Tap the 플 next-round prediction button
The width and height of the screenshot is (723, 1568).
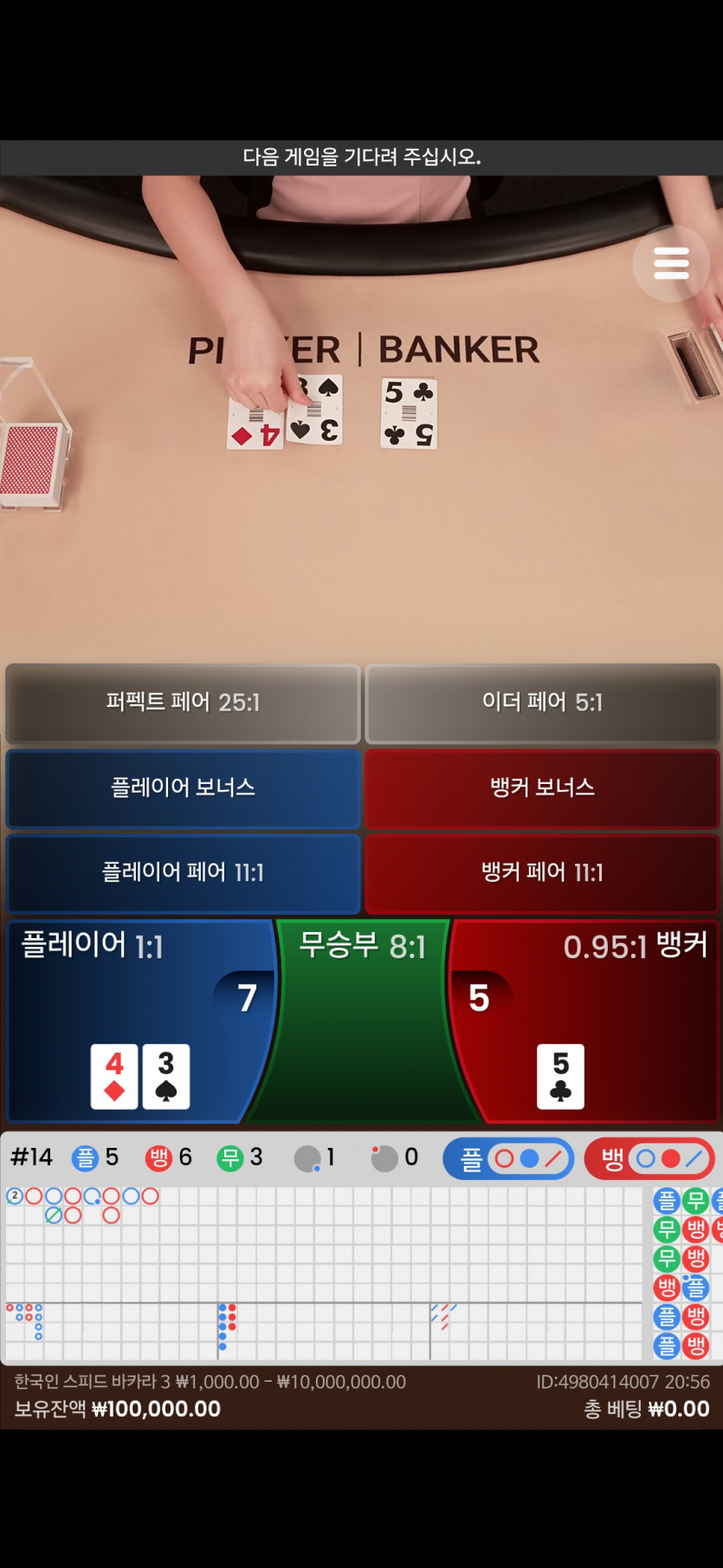coord(508,1159)
